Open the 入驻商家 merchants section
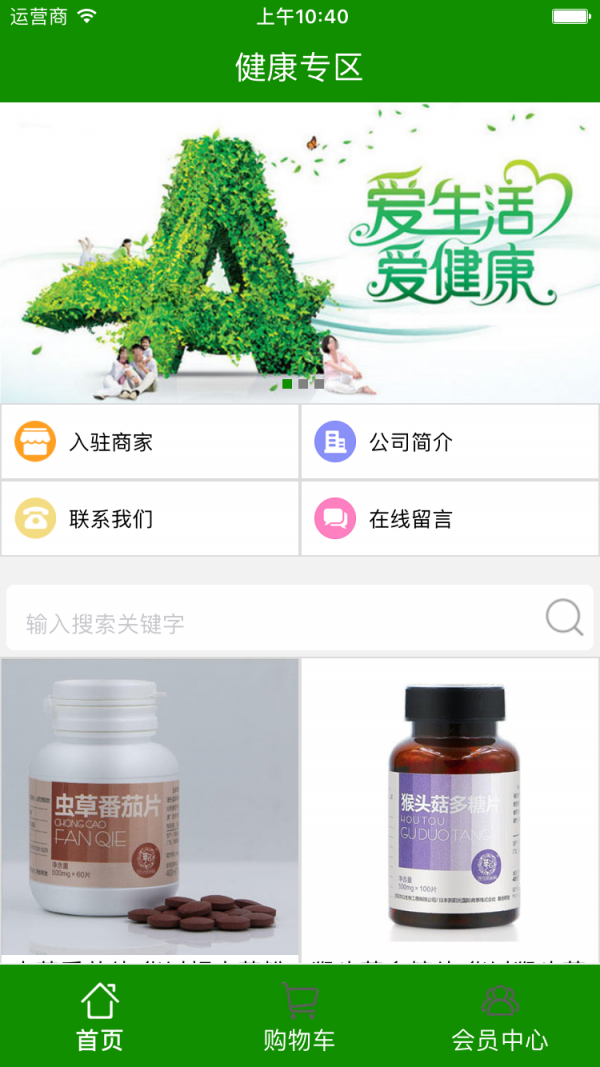Image resolution: width=600 pixels, height=1067 pixels. pyautogui.click(x=150, y=441)
